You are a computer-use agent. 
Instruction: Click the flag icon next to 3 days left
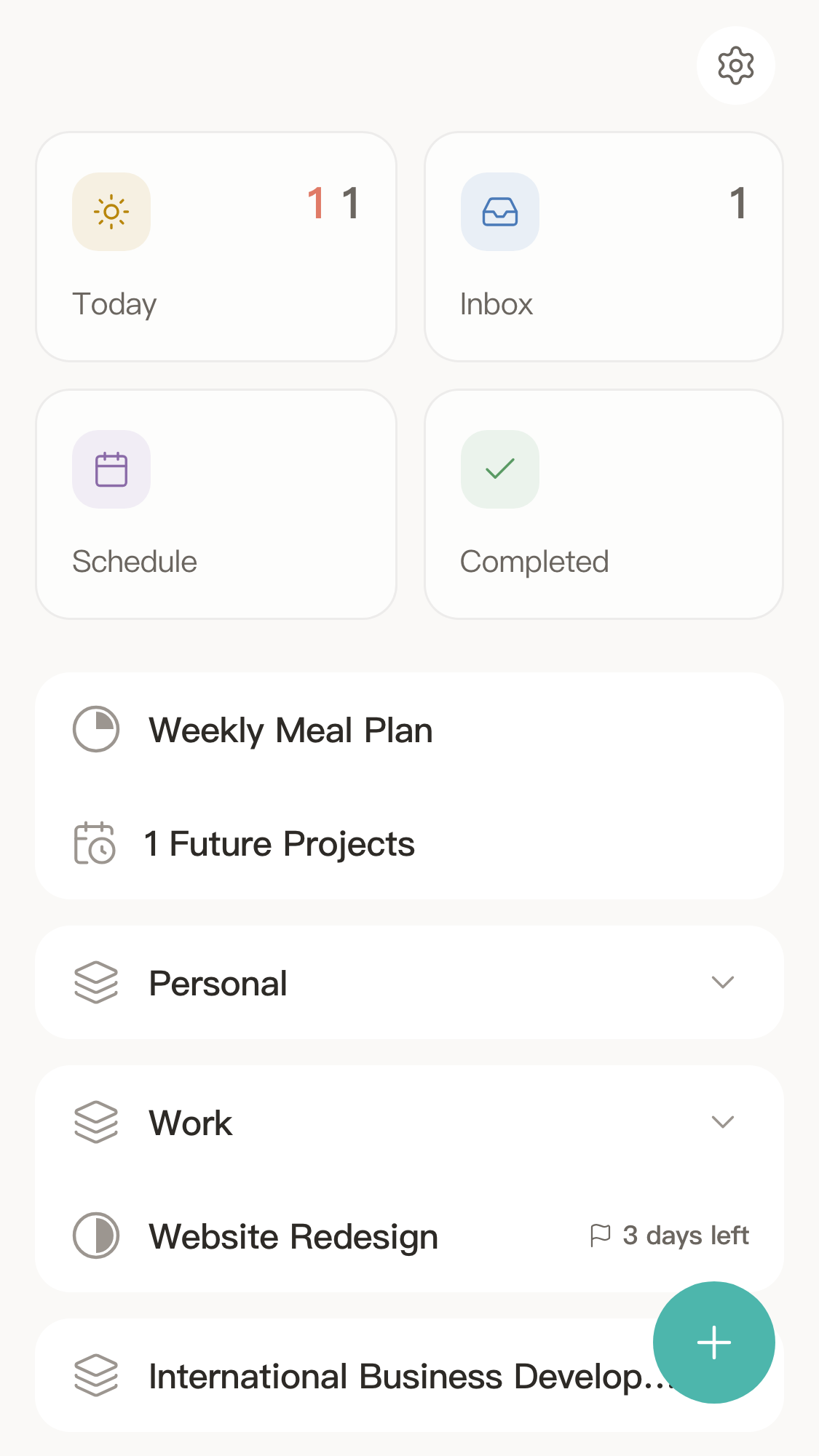[x=601, y=1235]
